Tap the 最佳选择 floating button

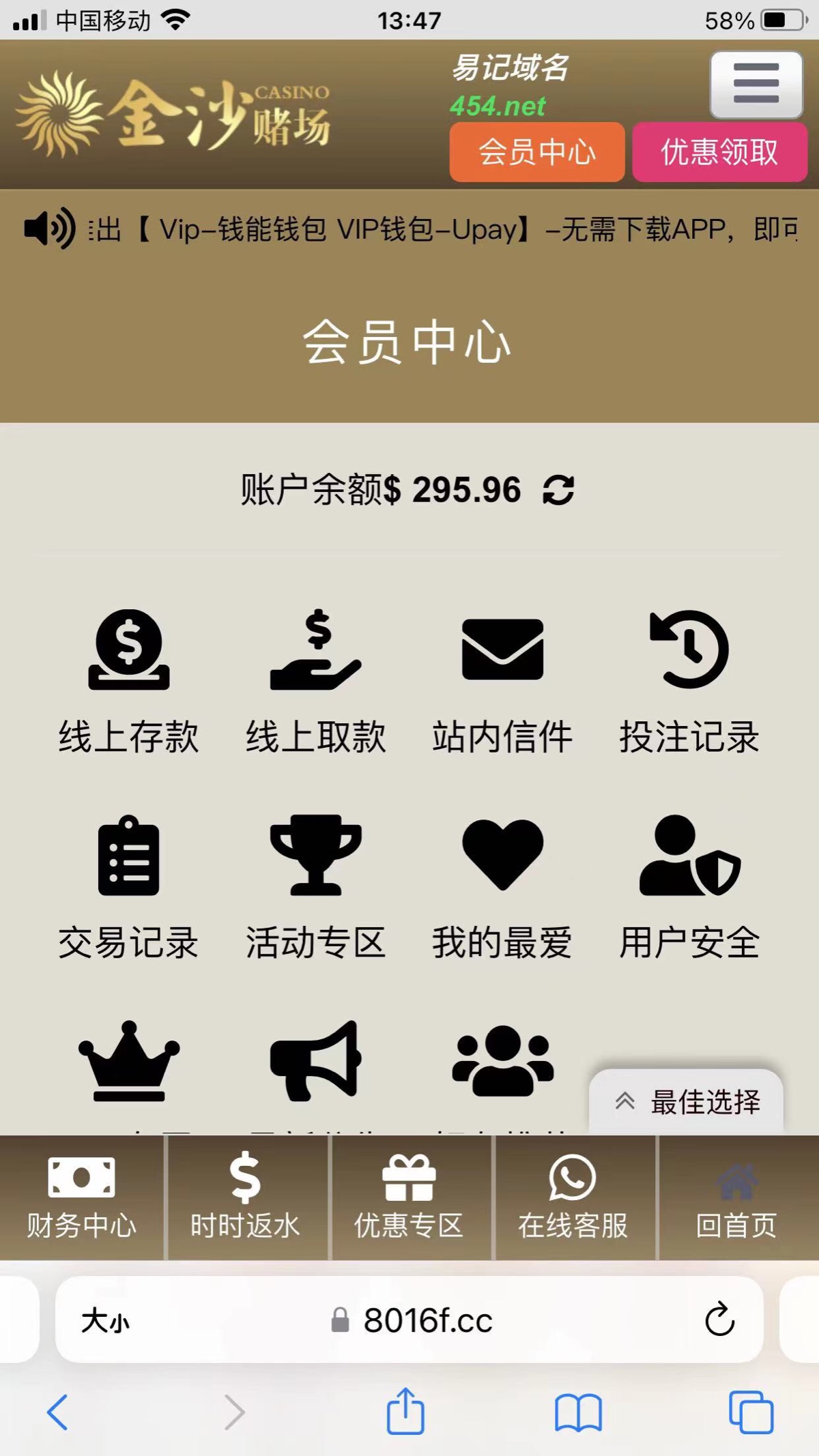coord(687,1102)
